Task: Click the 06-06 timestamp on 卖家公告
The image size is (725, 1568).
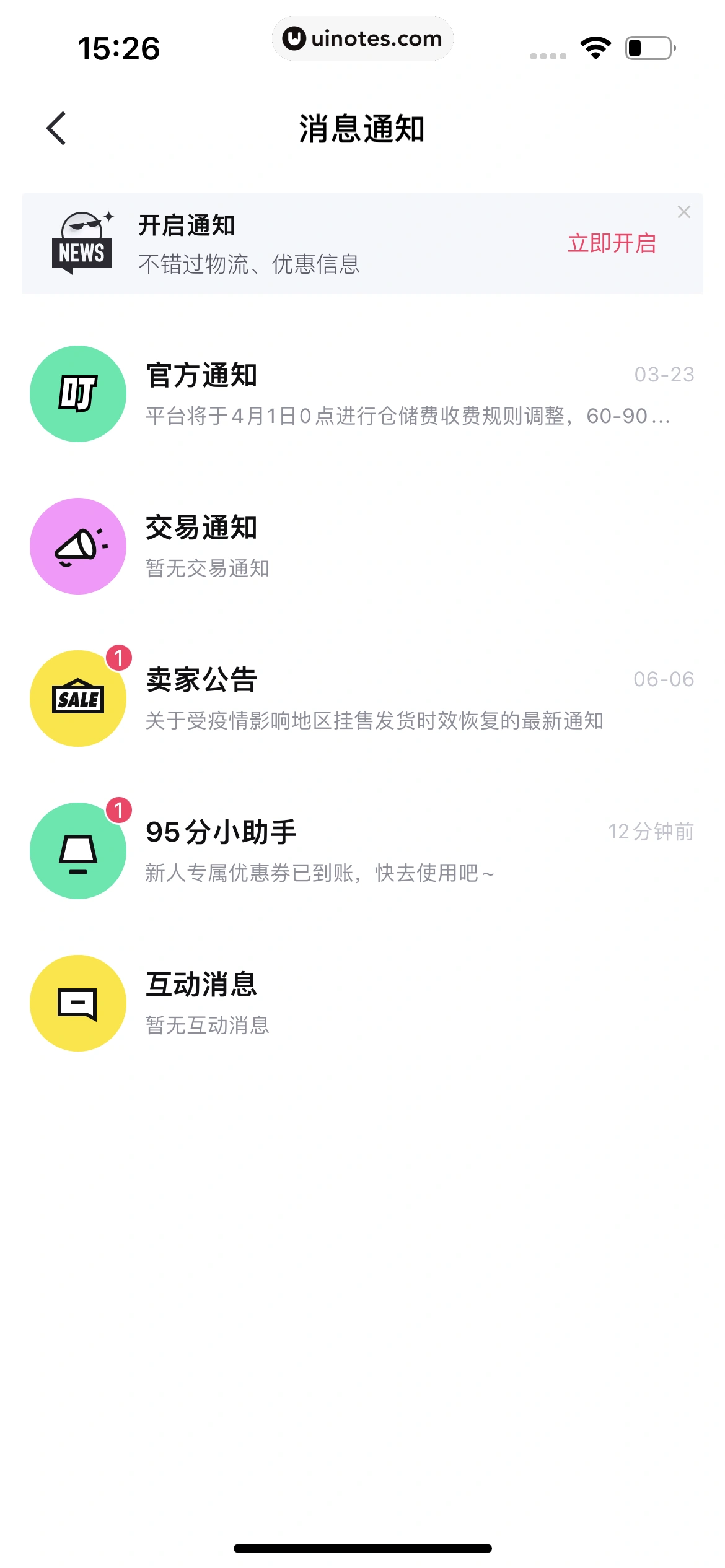Action: (x=665, y=677)
